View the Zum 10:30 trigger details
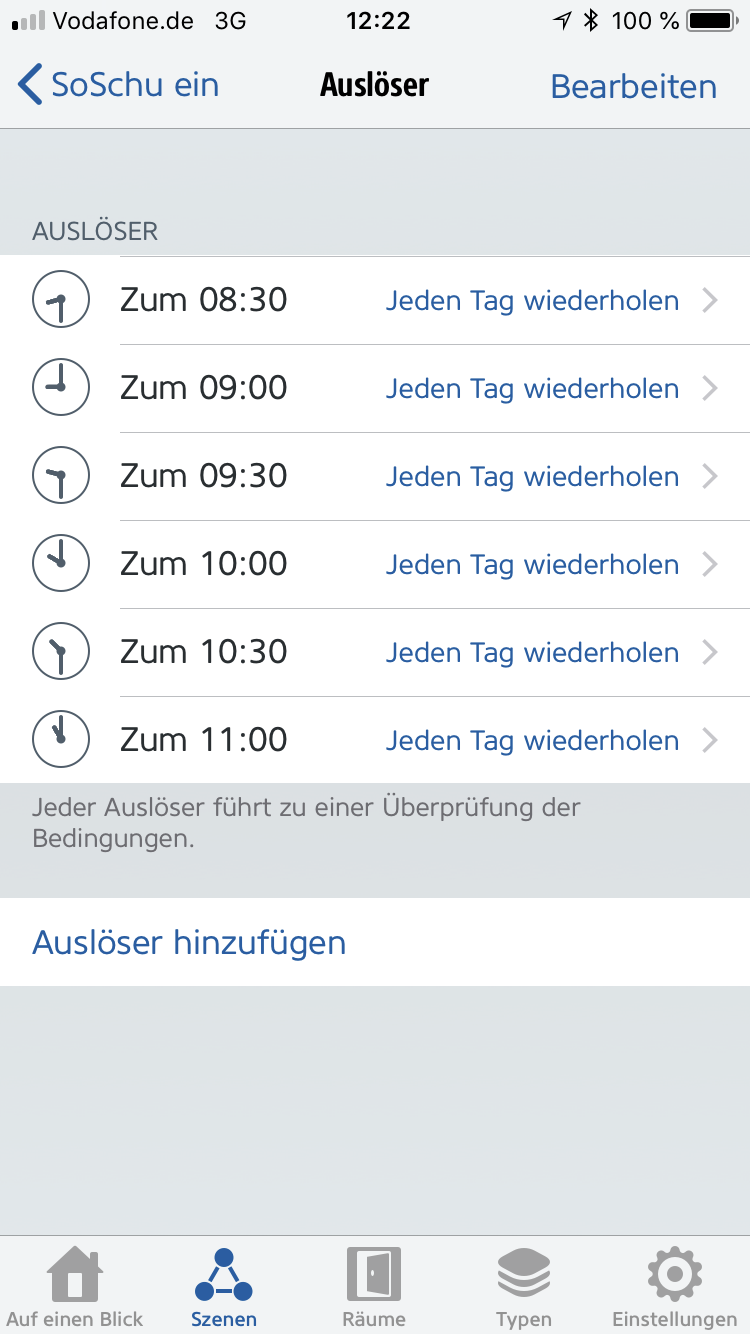This screenshot has height=1334, width=750. tap(375, 652)
